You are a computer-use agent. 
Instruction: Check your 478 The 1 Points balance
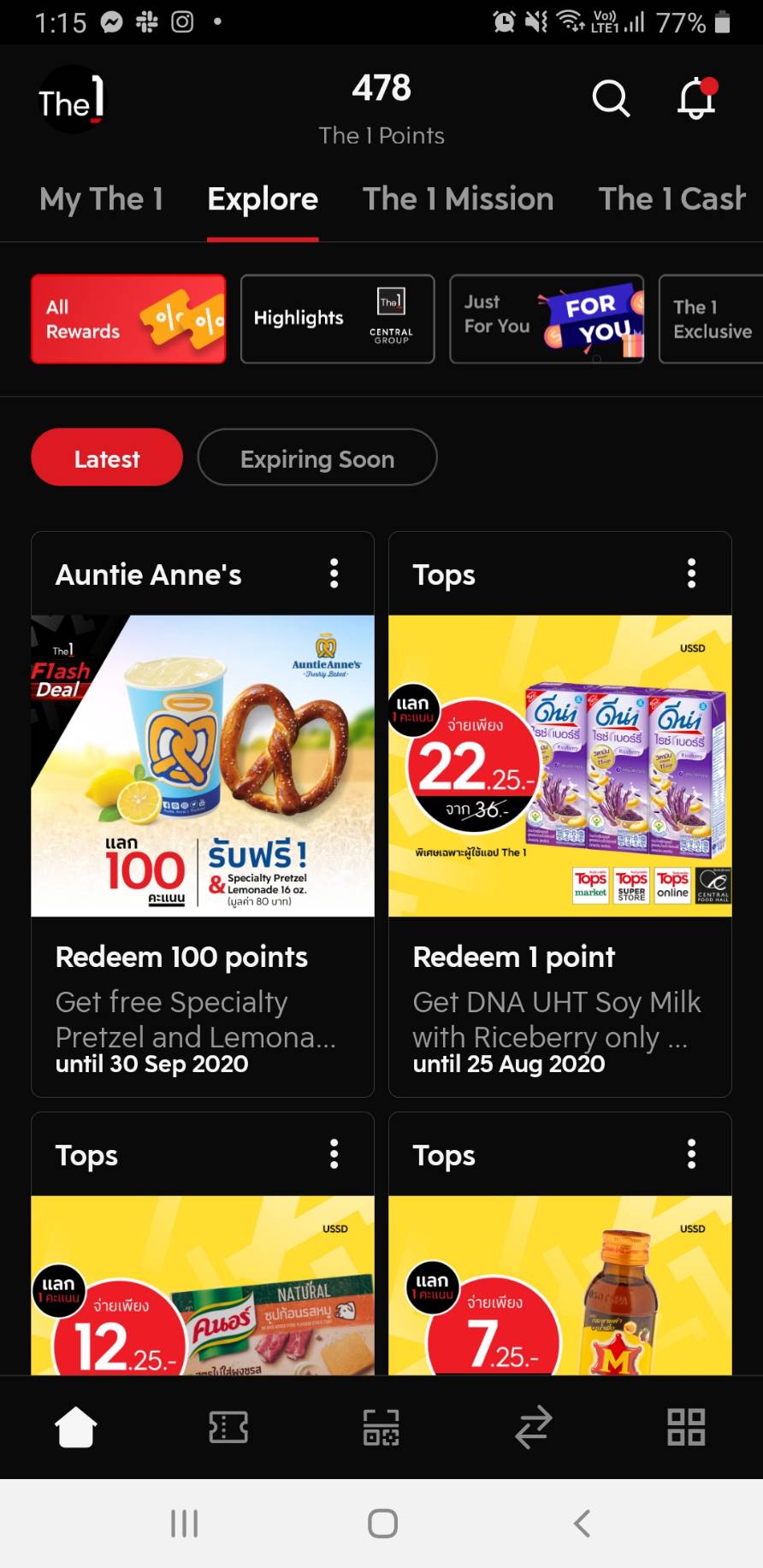click(381, 104)
